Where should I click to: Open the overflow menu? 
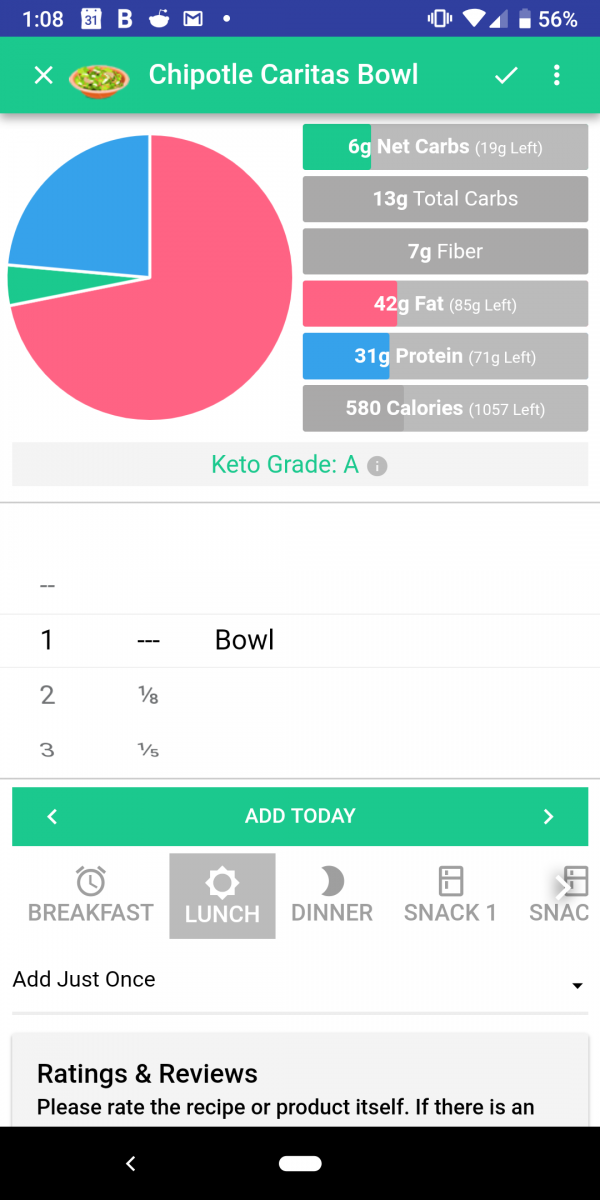point(557,75)
